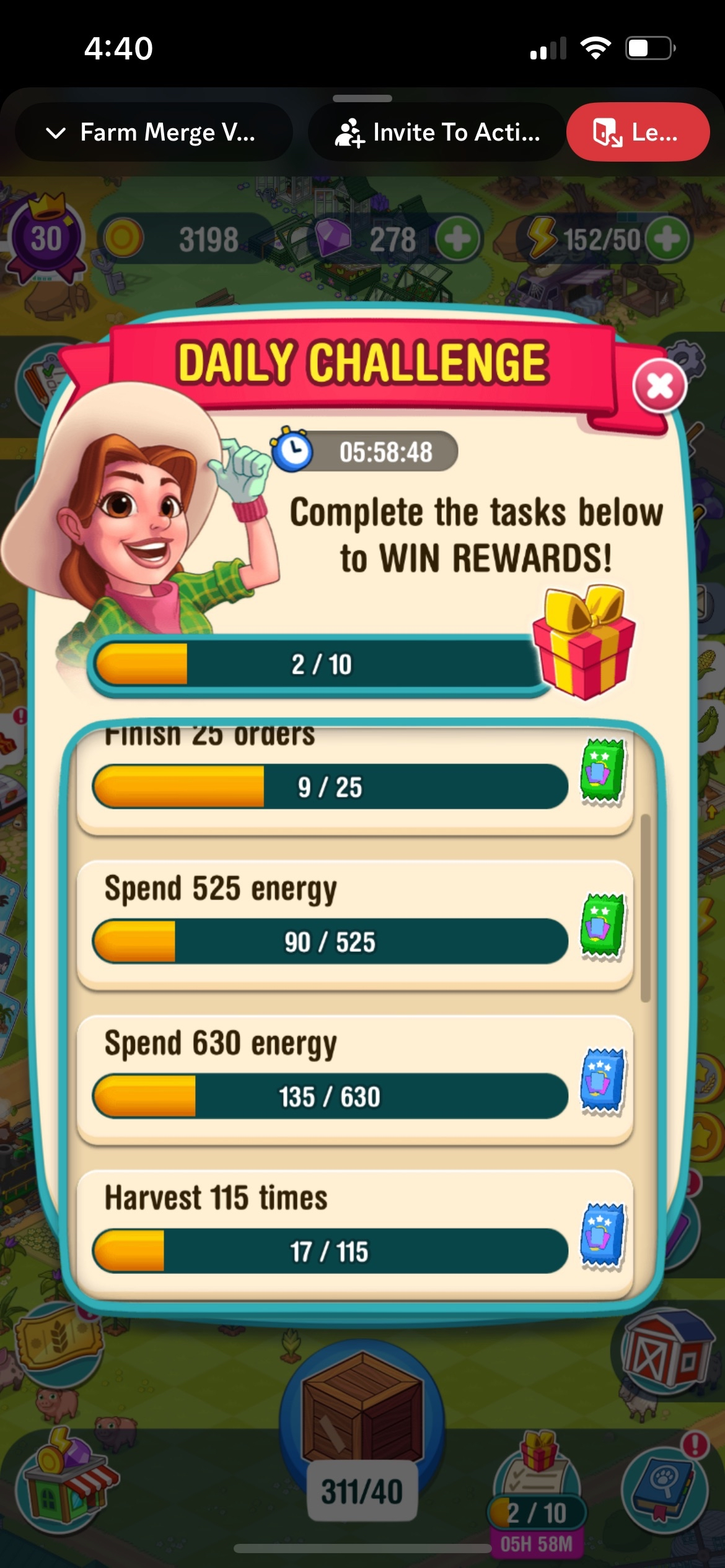Tap the red Leave button

pos(637,133)
